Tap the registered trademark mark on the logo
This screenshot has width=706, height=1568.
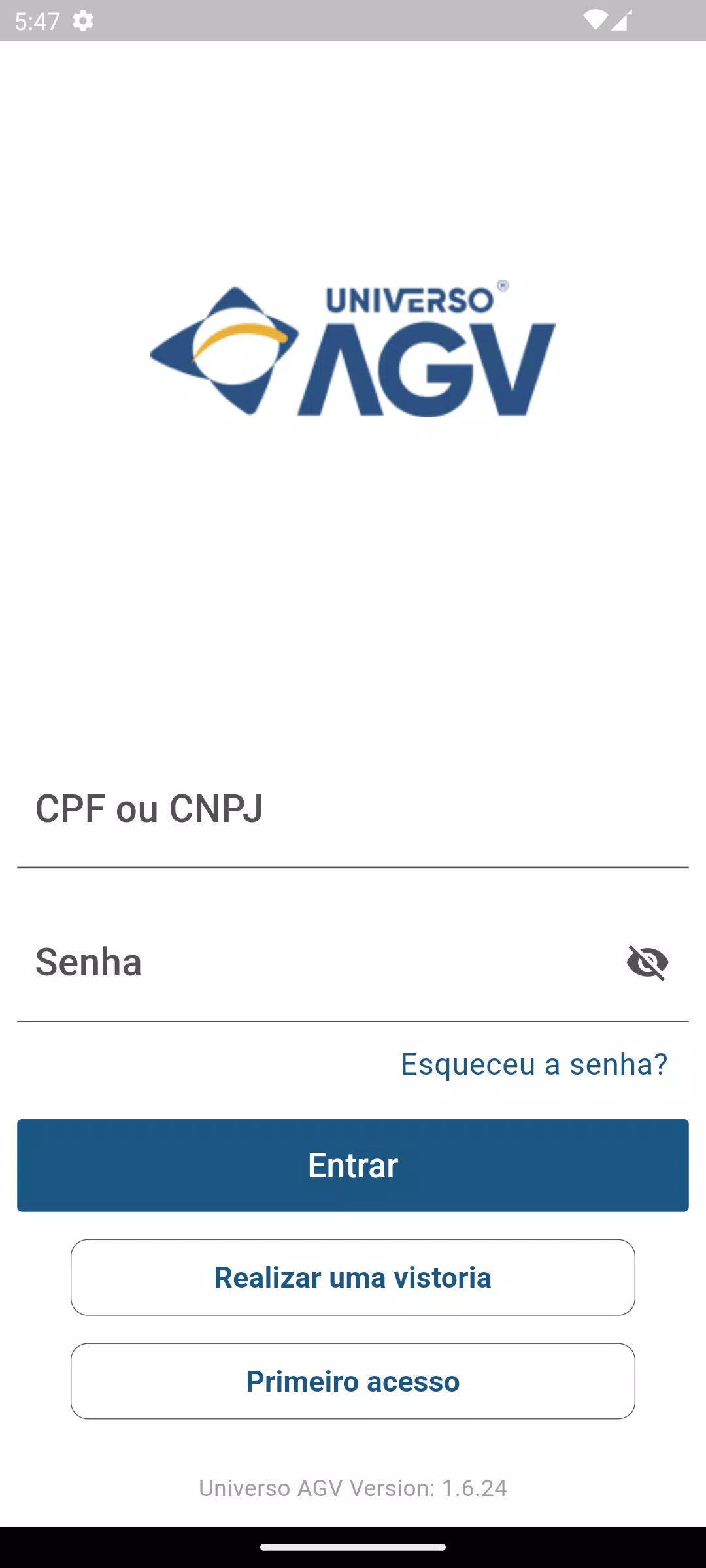[503, 286]
